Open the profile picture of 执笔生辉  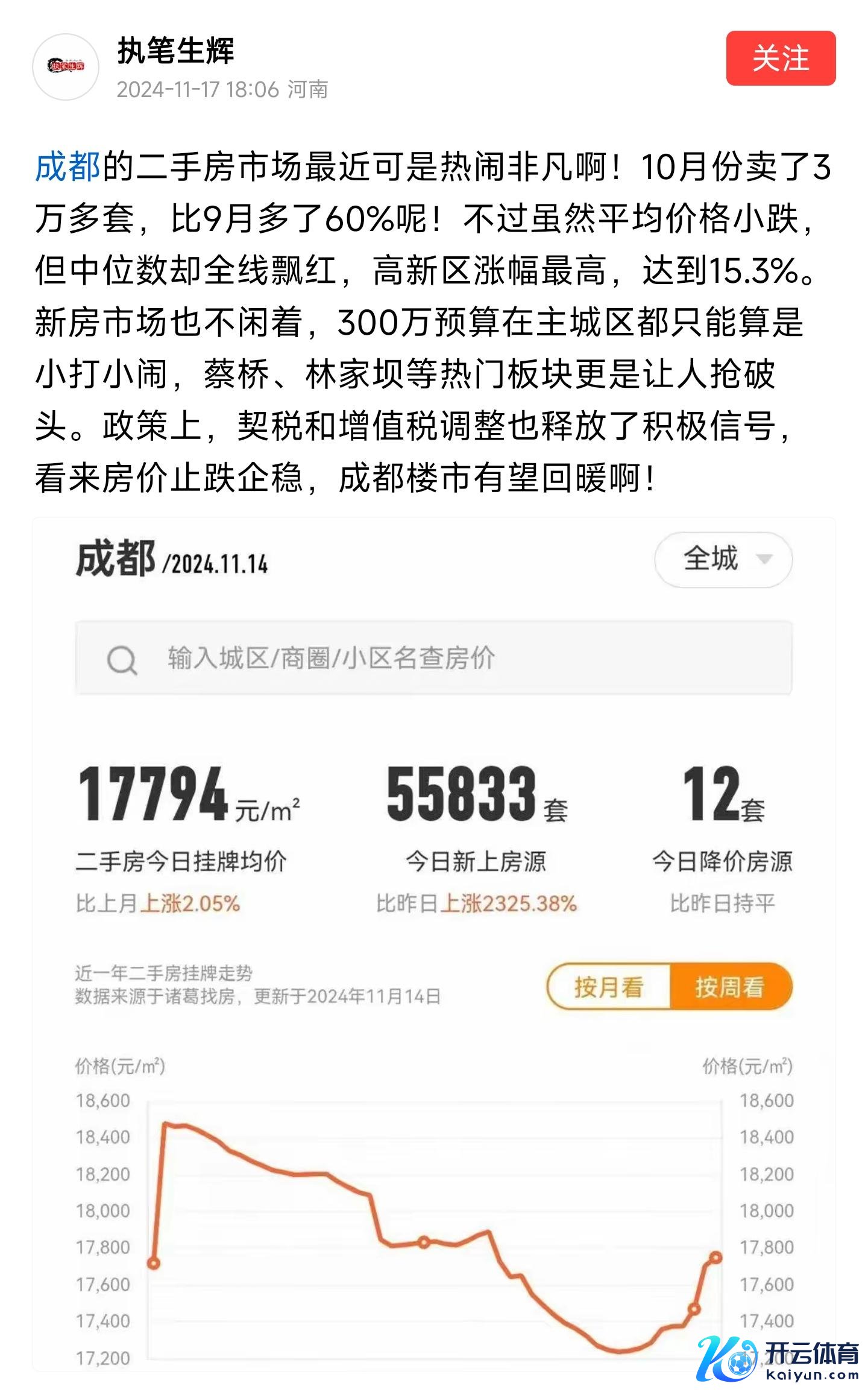coord(66,66)
